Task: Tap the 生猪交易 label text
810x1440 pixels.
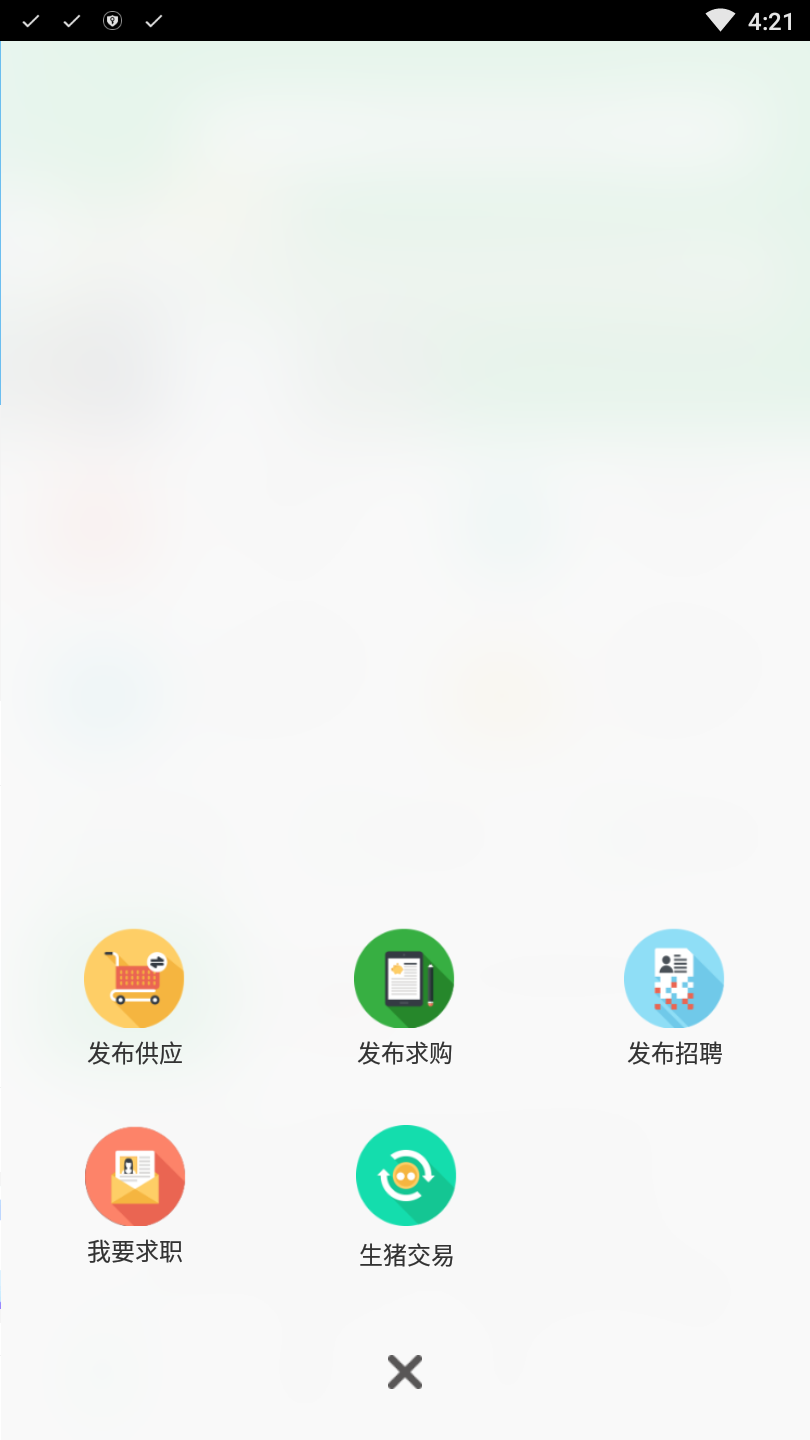Action: click(x=405, y=1256)
